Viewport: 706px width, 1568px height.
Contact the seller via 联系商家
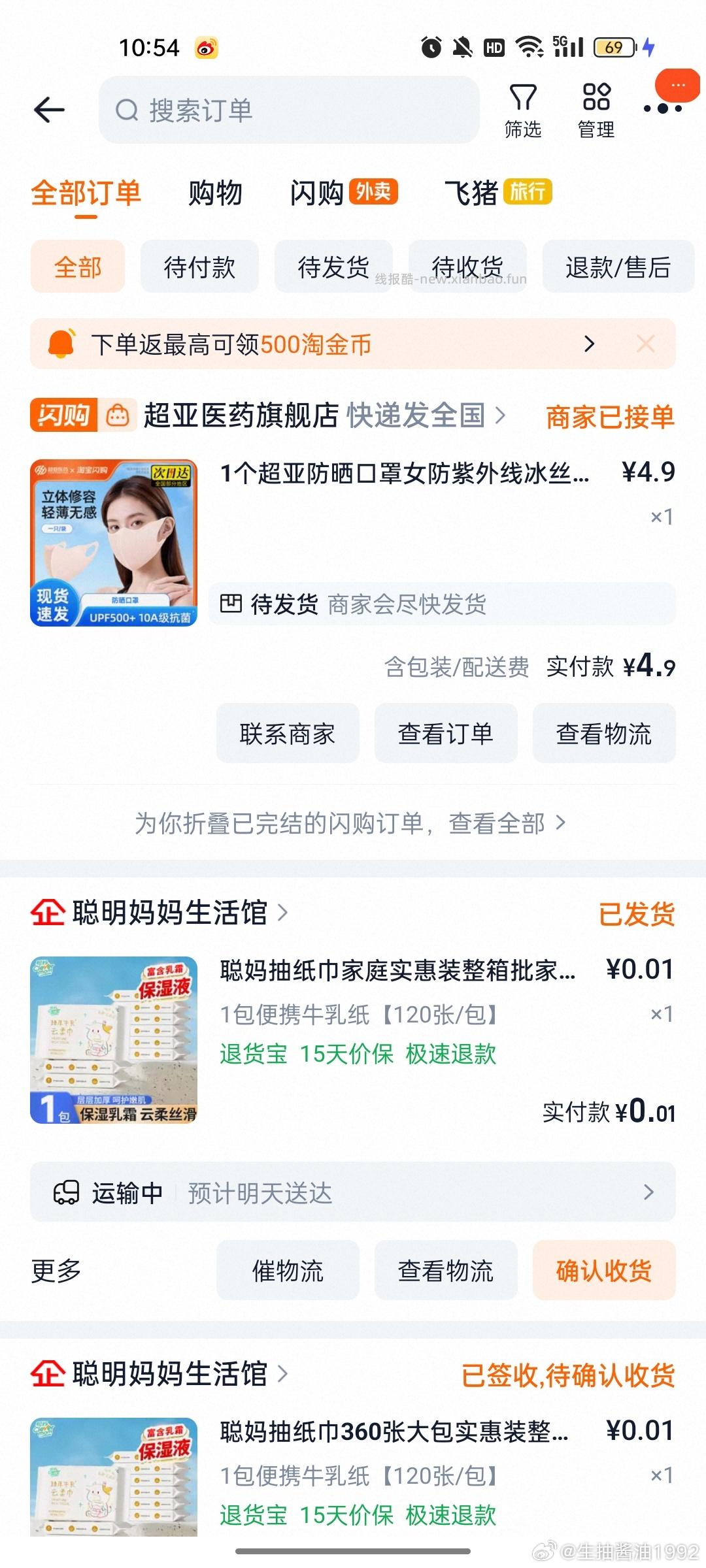[288, 733]
